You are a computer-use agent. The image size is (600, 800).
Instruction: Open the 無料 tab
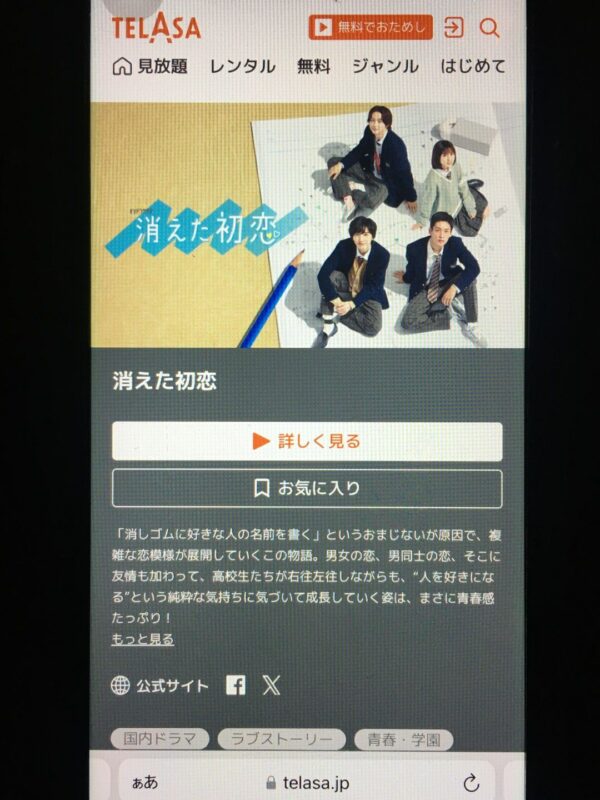[x=313, y=67]
